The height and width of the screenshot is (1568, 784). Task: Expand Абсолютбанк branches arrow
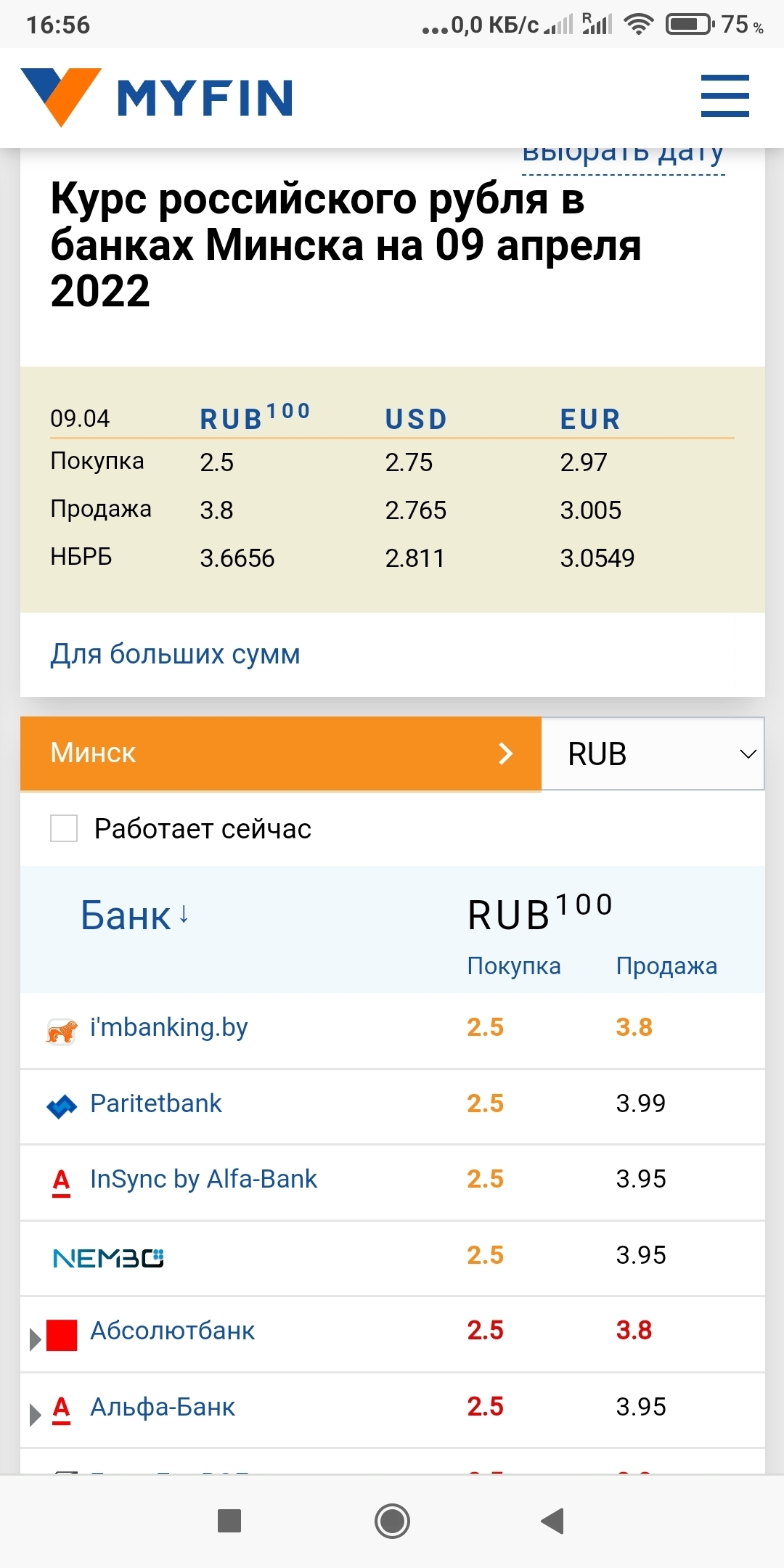pos(34,1339)
